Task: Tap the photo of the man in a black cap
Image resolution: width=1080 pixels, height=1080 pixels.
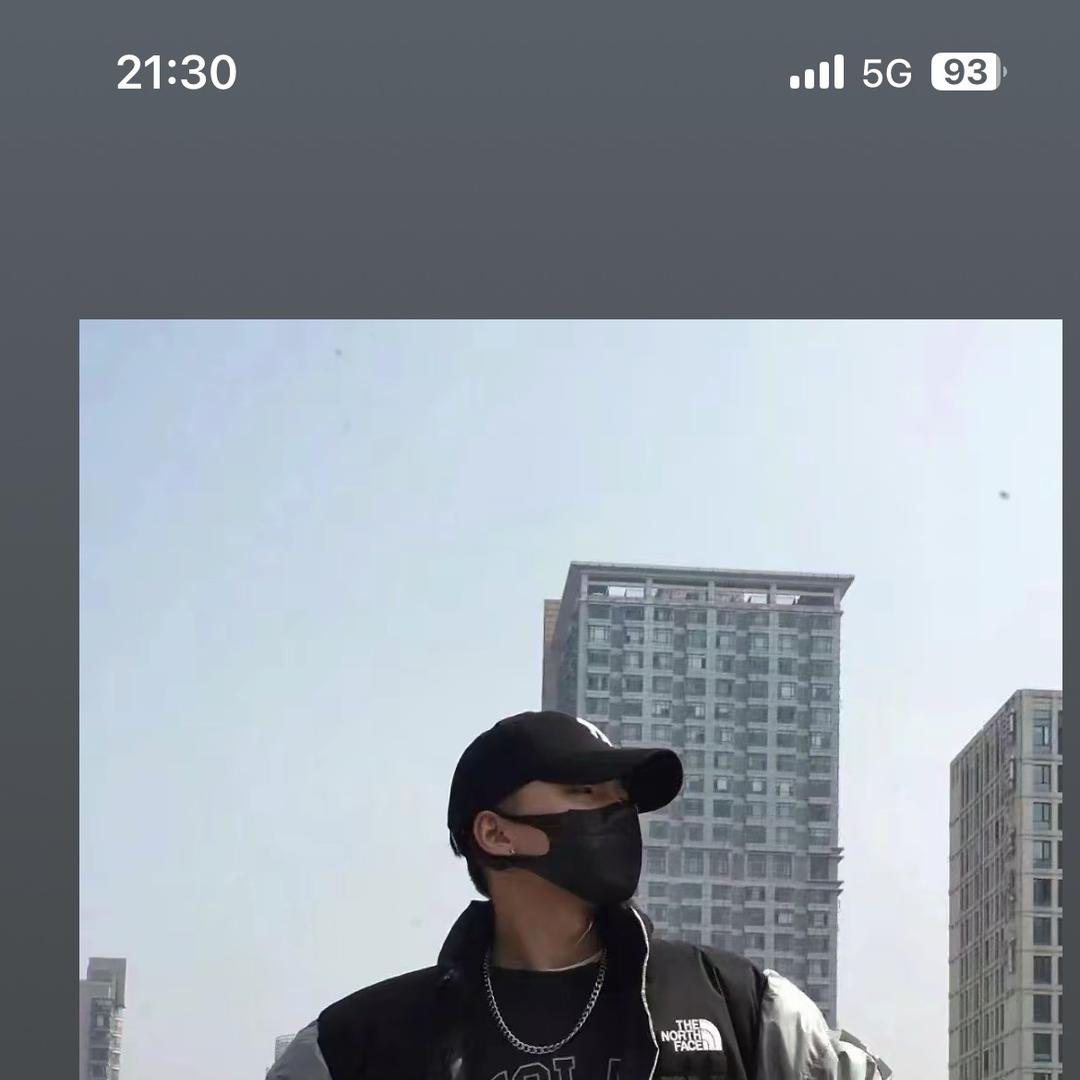Action: tap(570, 700)
